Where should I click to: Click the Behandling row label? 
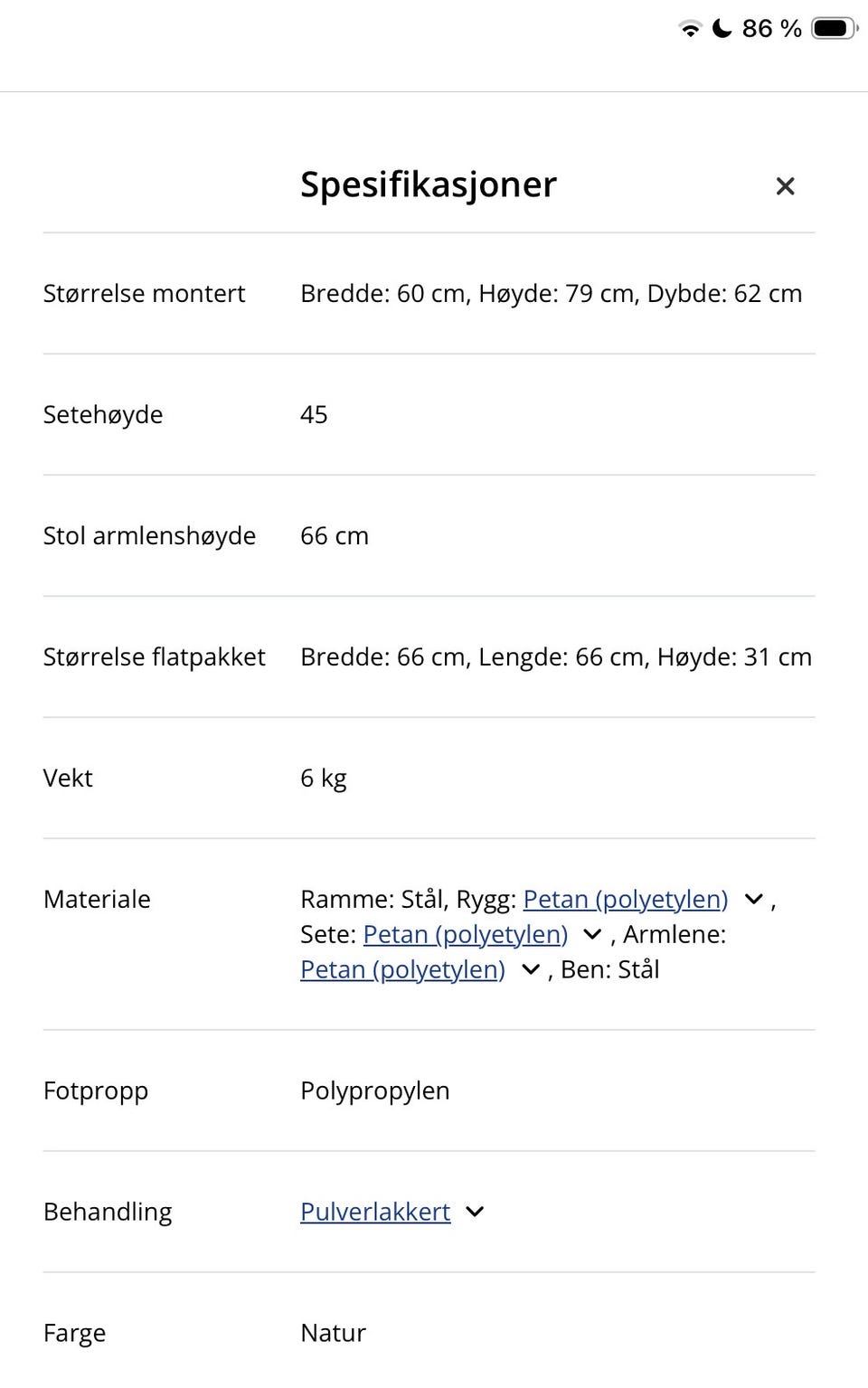coord(108,1212)
